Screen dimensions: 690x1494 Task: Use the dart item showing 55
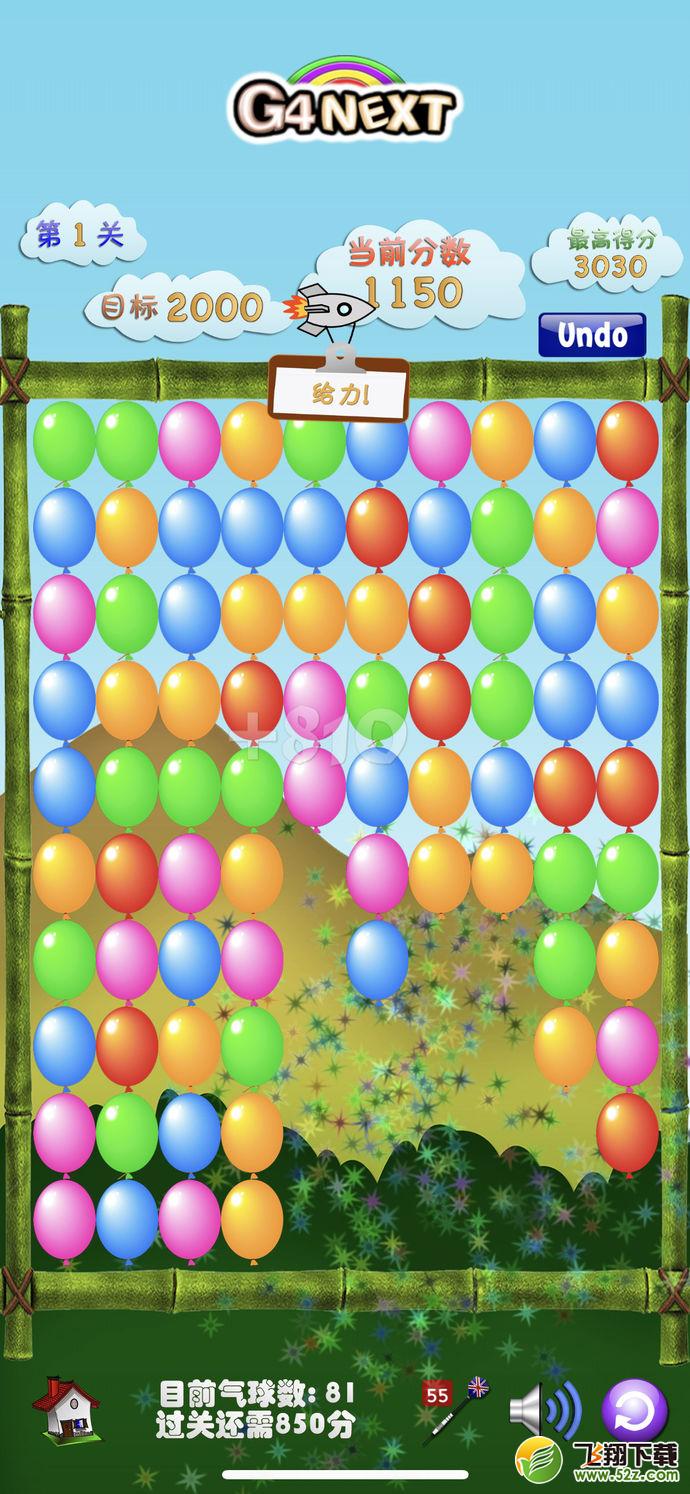(455, 1409)
